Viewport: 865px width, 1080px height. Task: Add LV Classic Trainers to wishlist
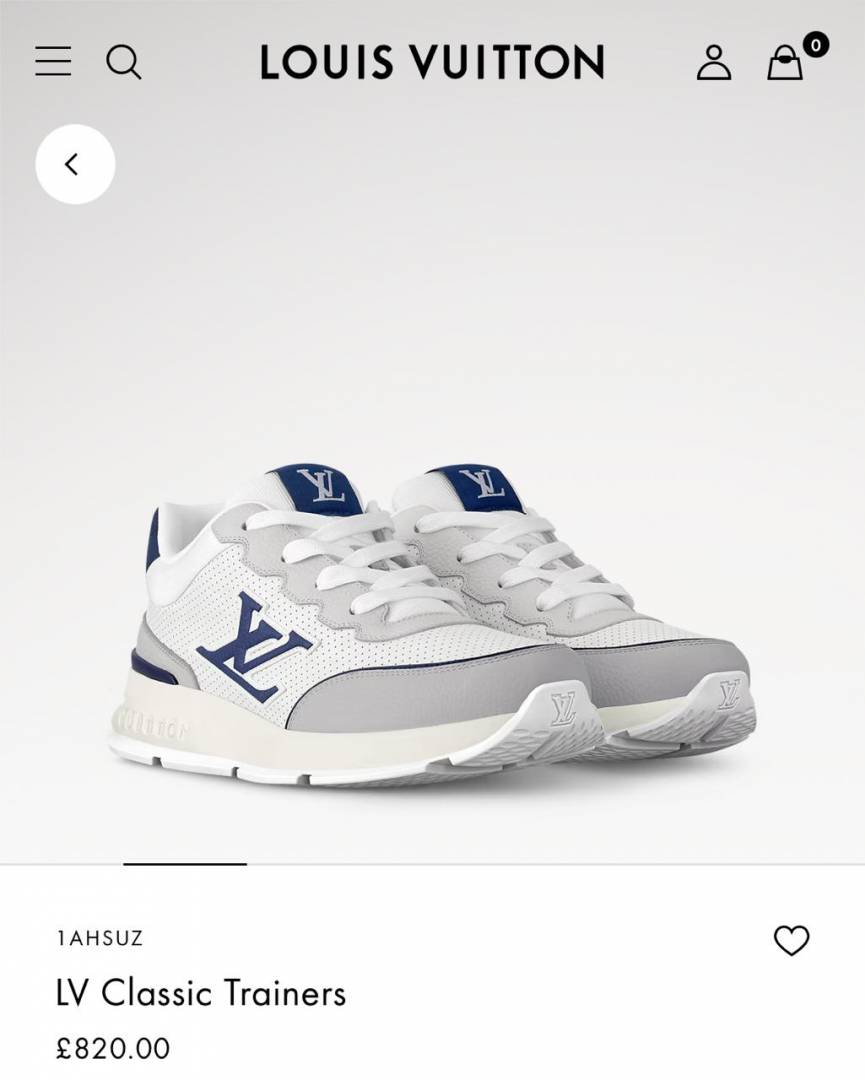tap(791, 940)
